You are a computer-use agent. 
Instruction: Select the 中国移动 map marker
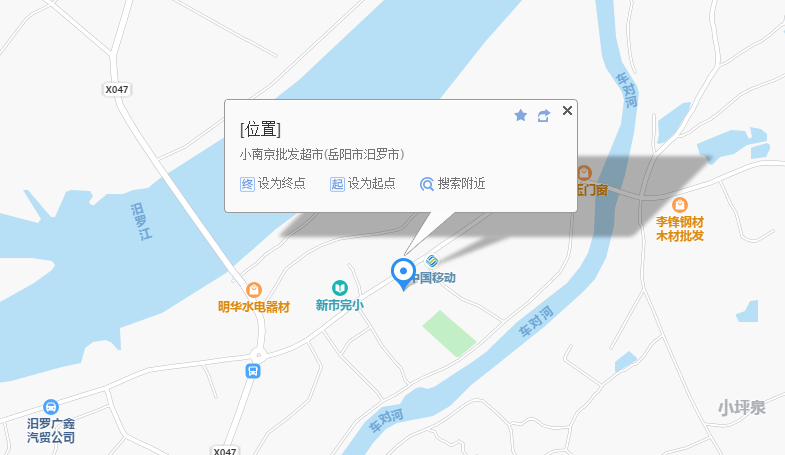point(432,262)
